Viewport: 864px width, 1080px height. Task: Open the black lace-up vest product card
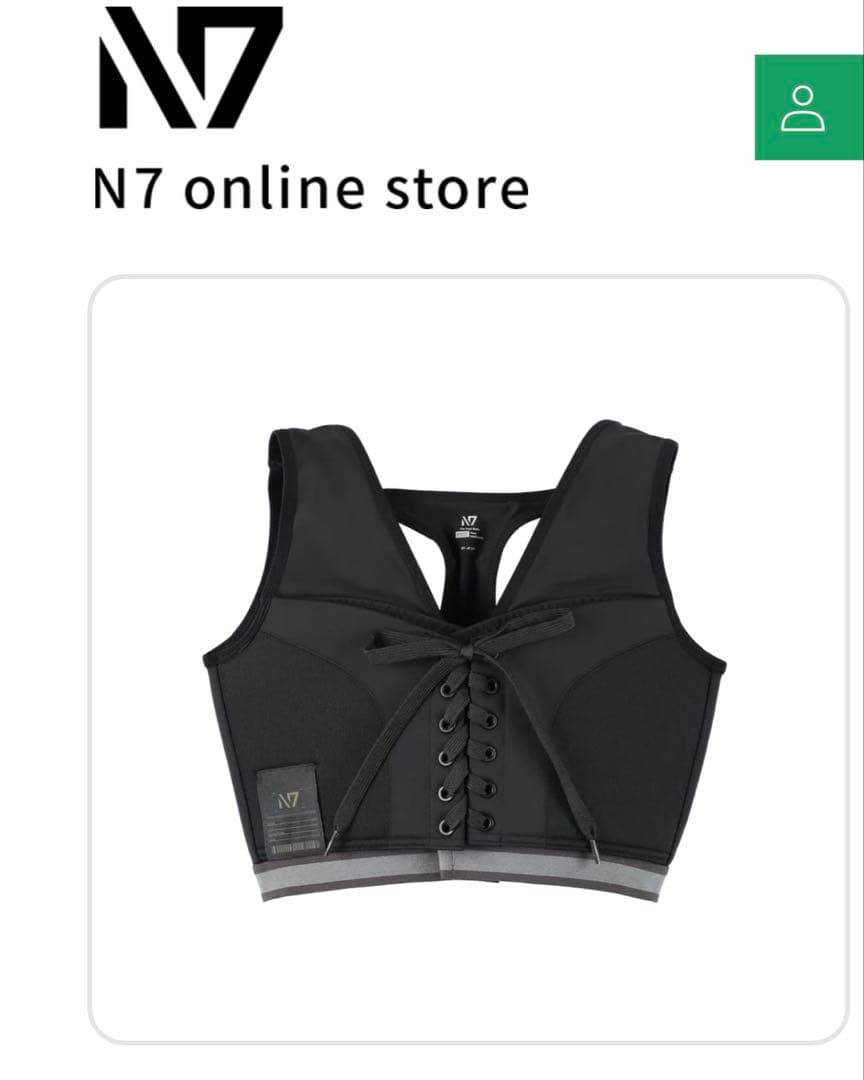pos(467,660)
